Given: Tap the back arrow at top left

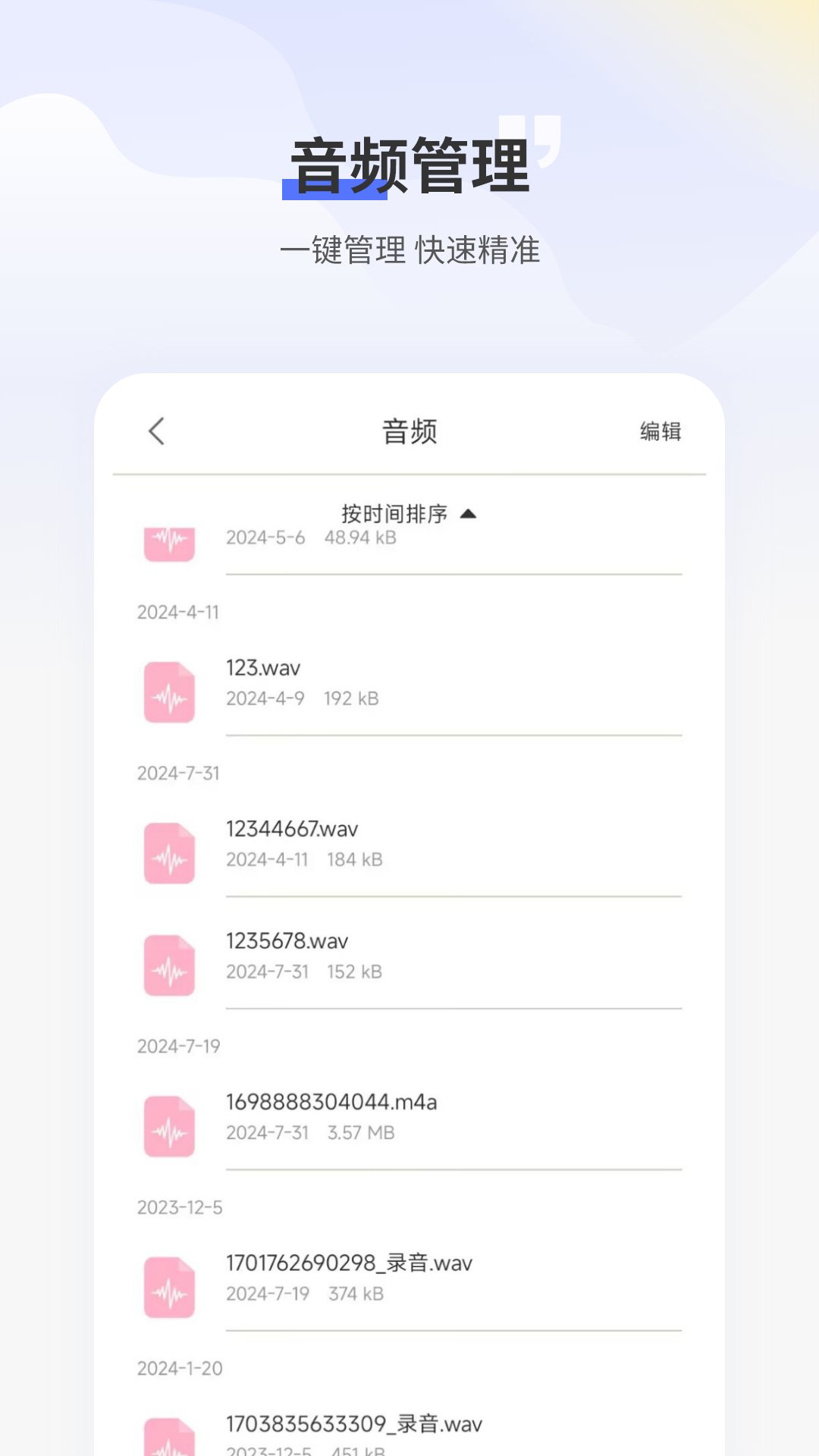Looking at the screenshot, I should (x=156, y=430).
